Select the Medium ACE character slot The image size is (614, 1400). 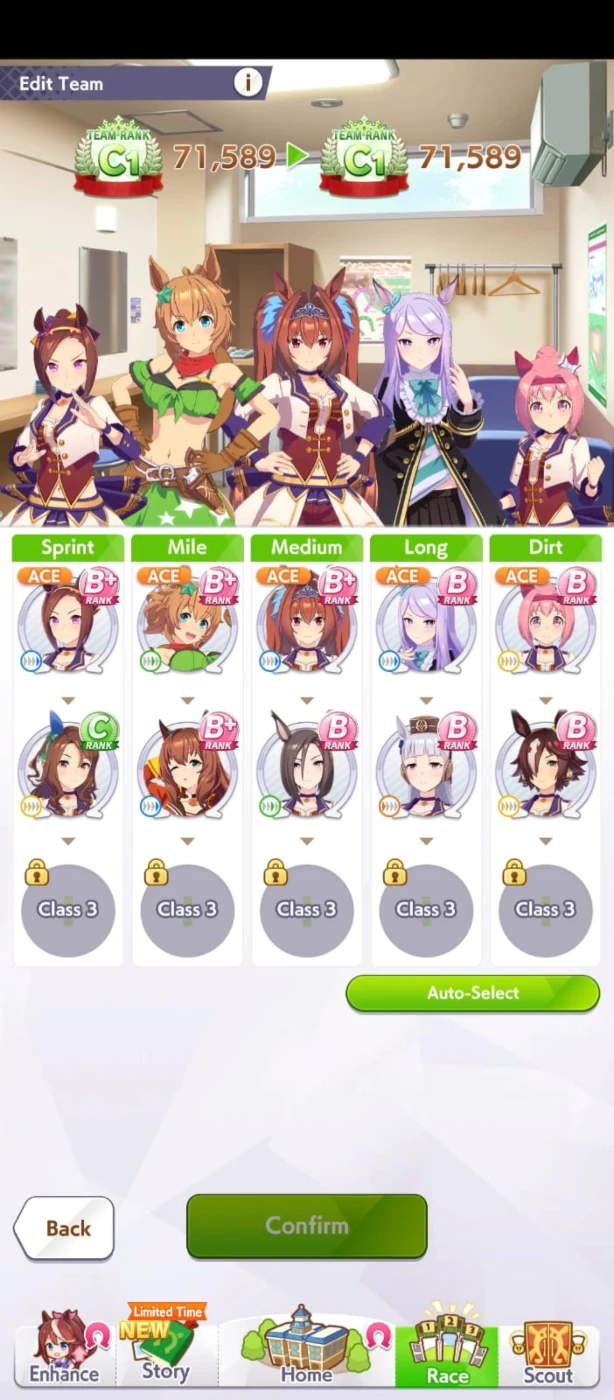[x=307, y=623]
